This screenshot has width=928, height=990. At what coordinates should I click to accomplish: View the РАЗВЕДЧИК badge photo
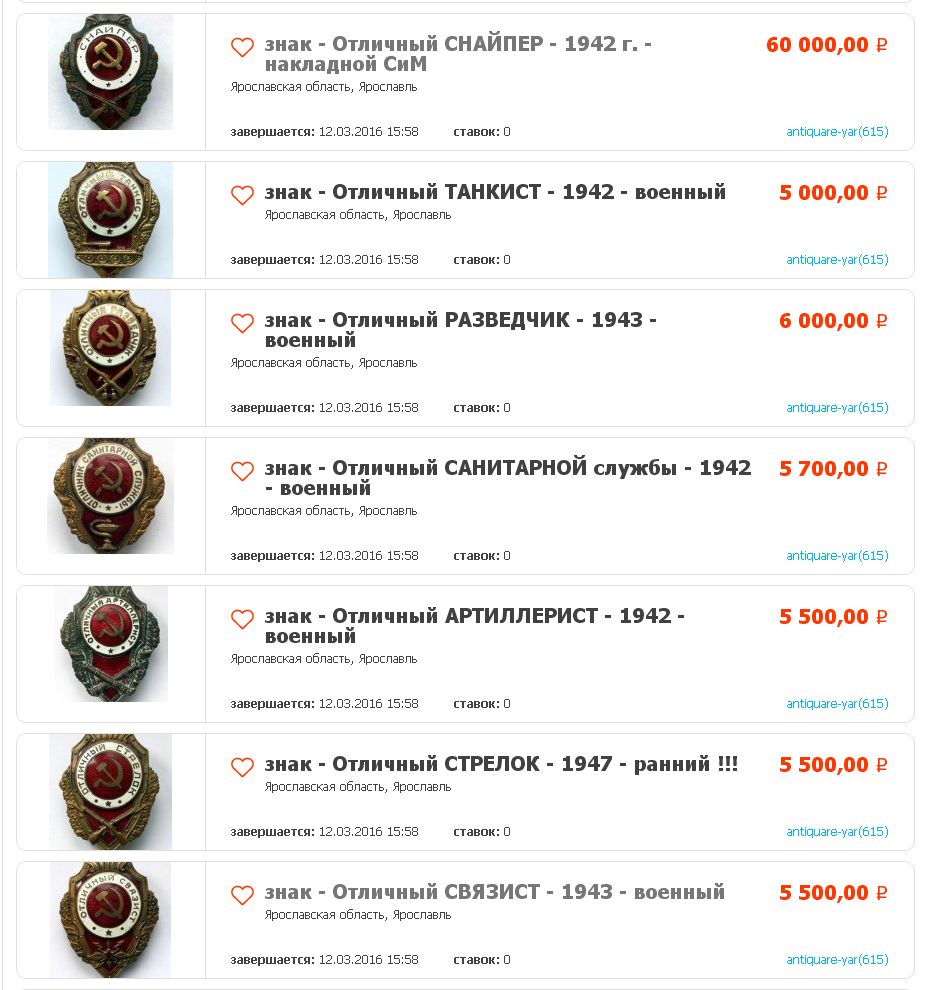tap(110, 347)
